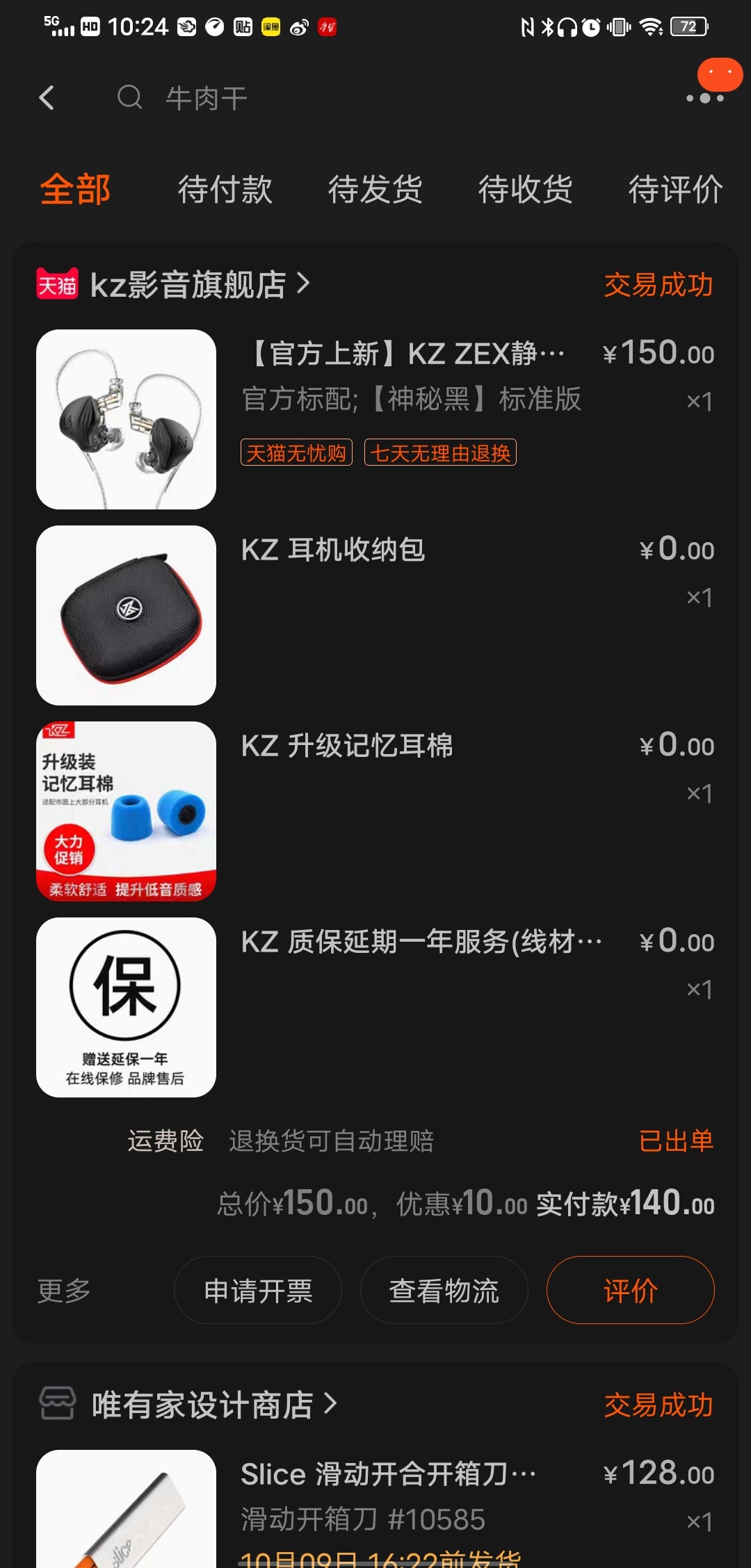Viewport: 751px width, 1568px height.
Task: Tap 申请开票 to request an invoice
Action: 258,1290
